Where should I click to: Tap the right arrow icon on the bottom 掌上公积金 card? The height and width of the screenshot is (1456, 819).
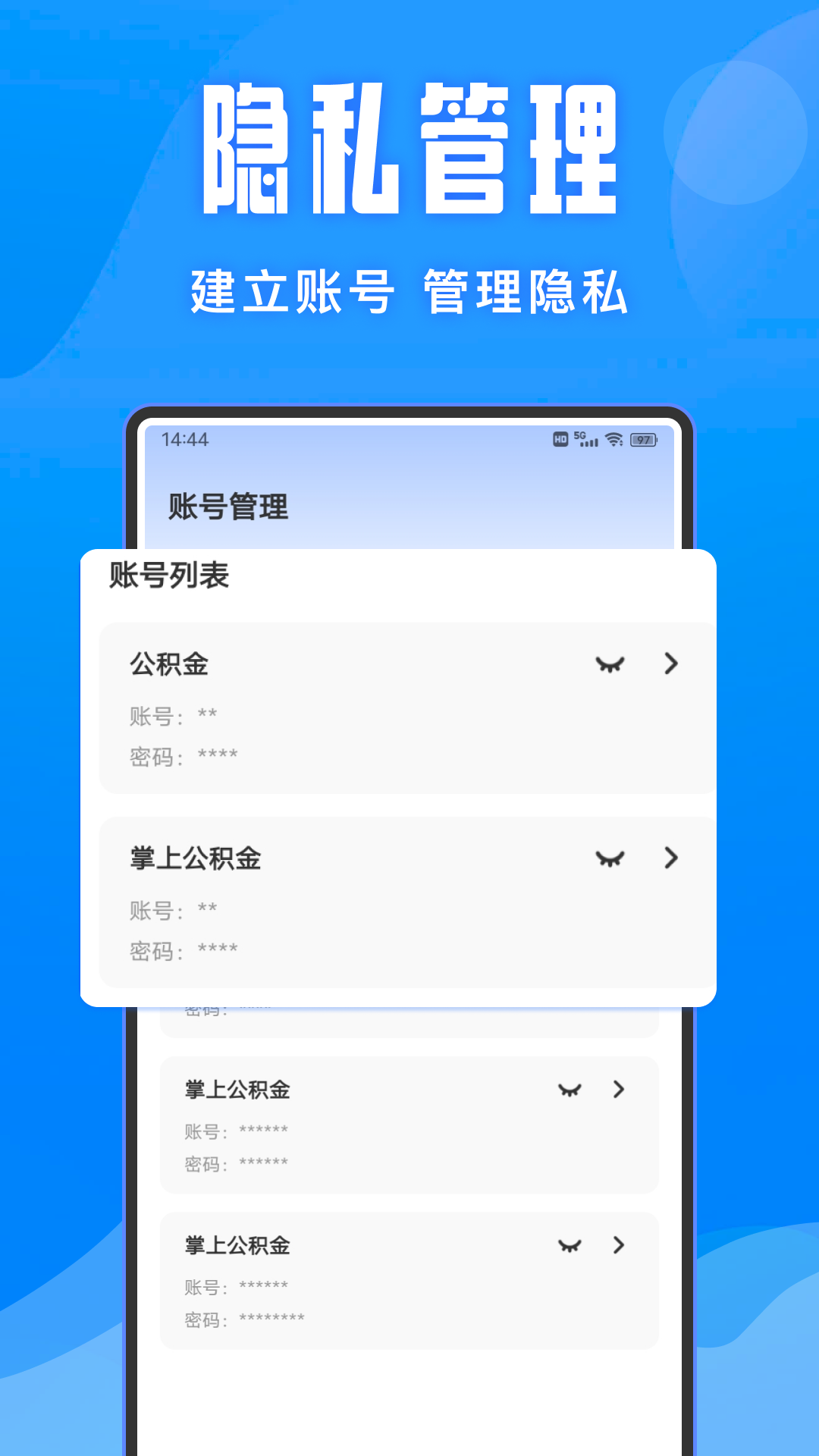point(619,1246)
